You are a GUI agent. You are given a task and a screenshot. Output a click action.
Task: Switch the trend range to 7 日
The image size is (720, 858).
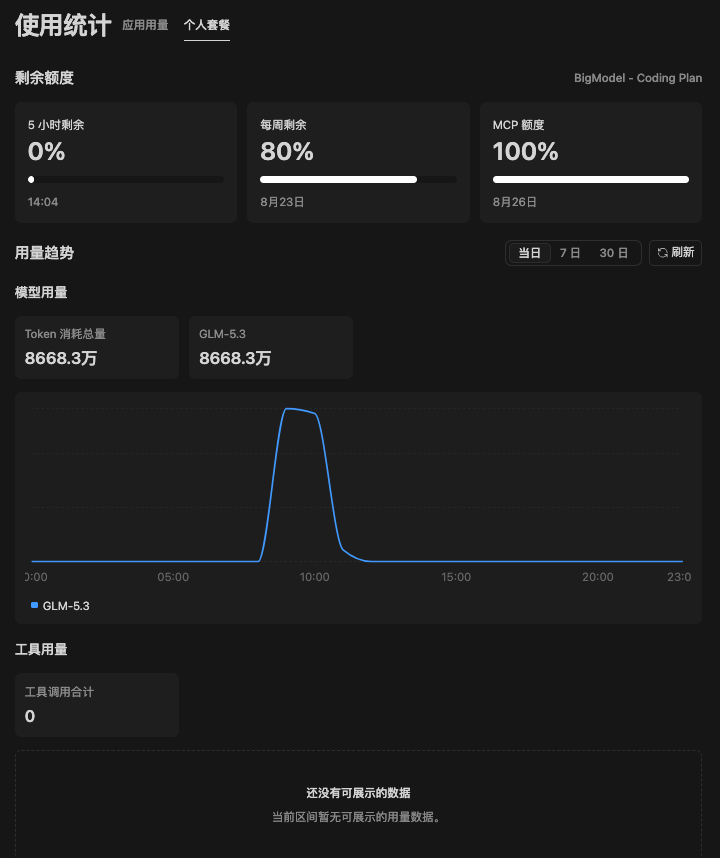(x=570, y=253)
